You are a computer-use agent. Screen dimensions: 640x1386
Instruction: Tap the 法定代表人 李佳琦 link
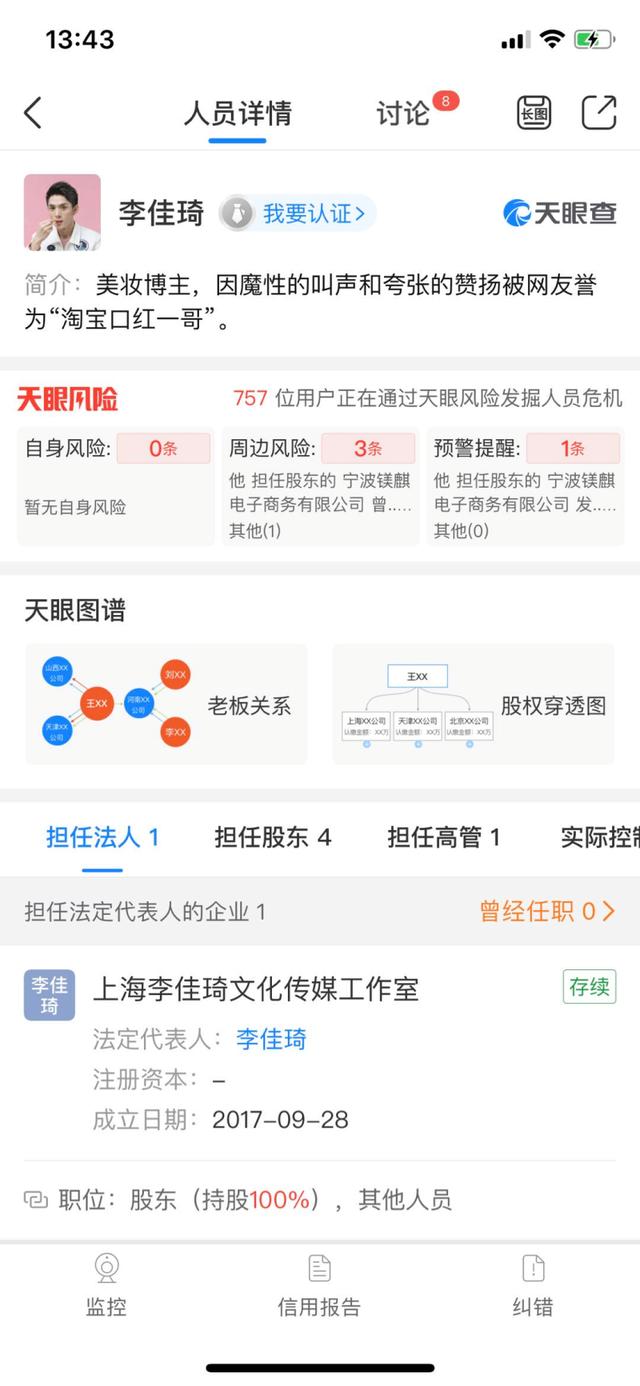tap(271, 1039)
